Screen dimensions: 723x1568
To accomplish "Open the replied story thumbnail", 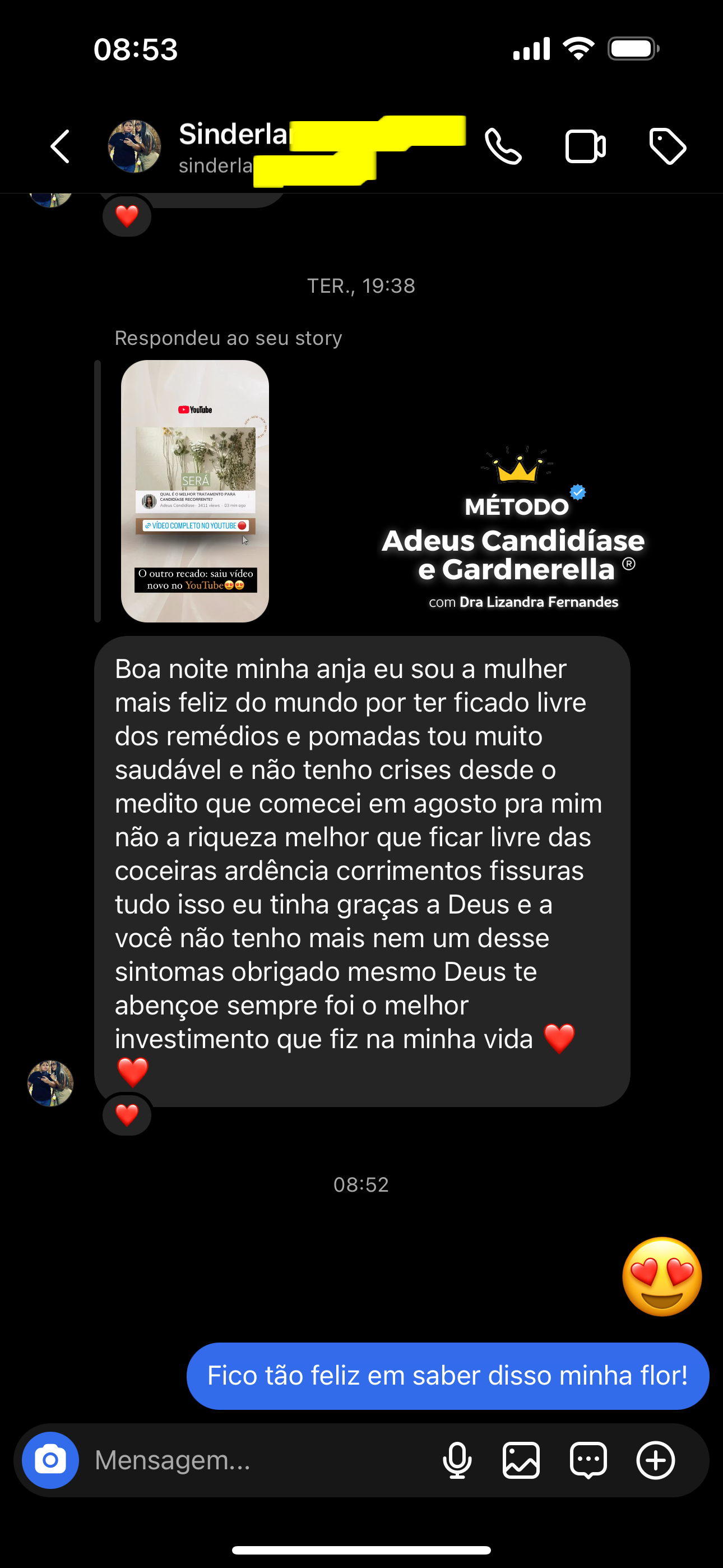I will click(x=194, y=491).
